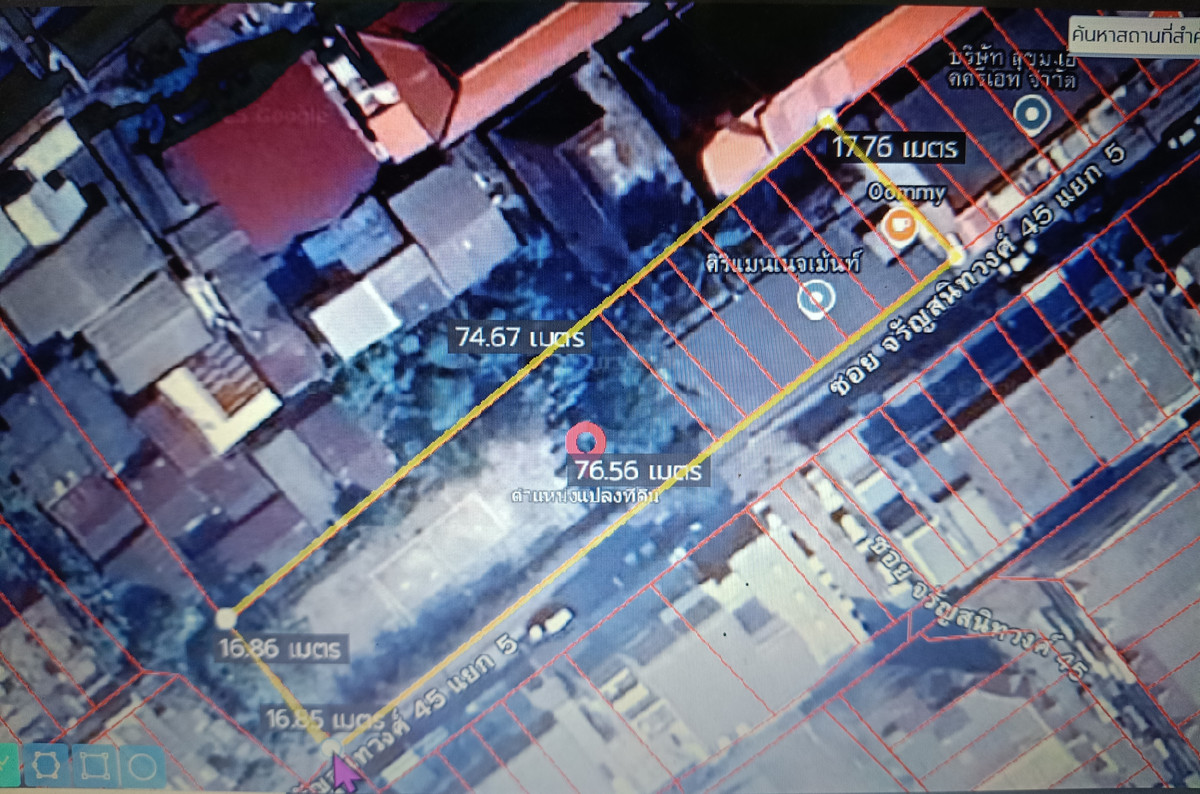Viewport: 1200px width, 794px height.
Task: Select the polygon measuring tool
Action: (46, 767)
